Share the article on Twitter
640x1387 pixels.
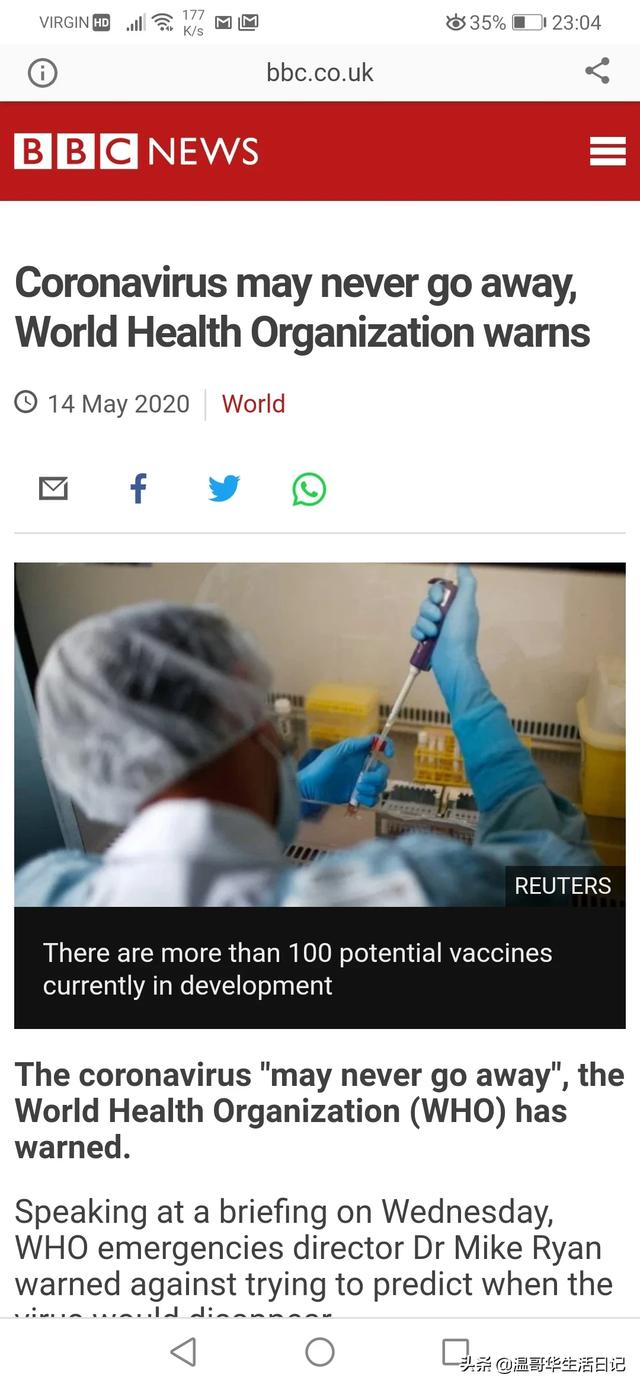click(224, 488)
